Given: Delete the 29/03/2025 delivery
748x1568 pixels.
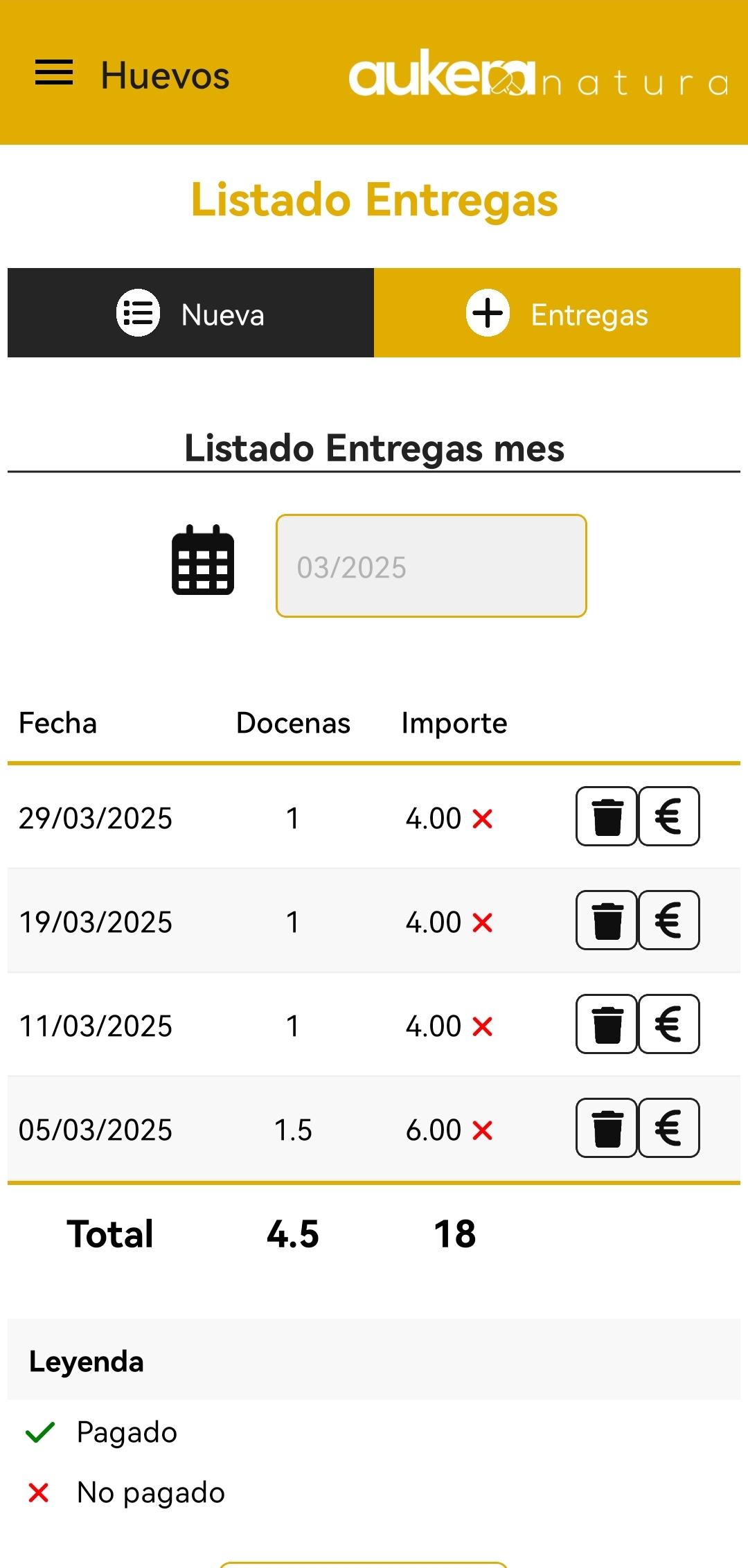Looking at the screenshot, I should pyautogui.click(x=607, y=817).
